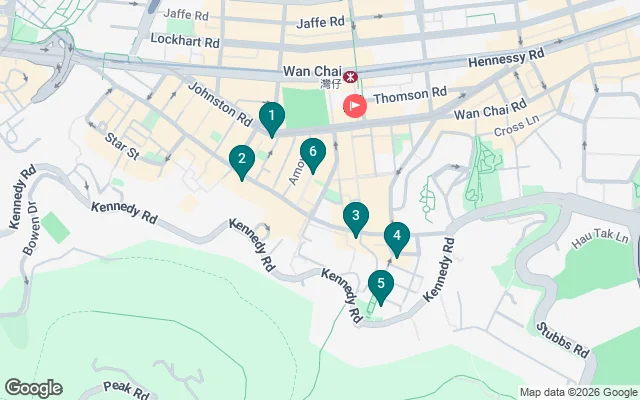This screenshot has width=640, height=400.
Task: Tap map marker number 3
Action: coord(355,216)
